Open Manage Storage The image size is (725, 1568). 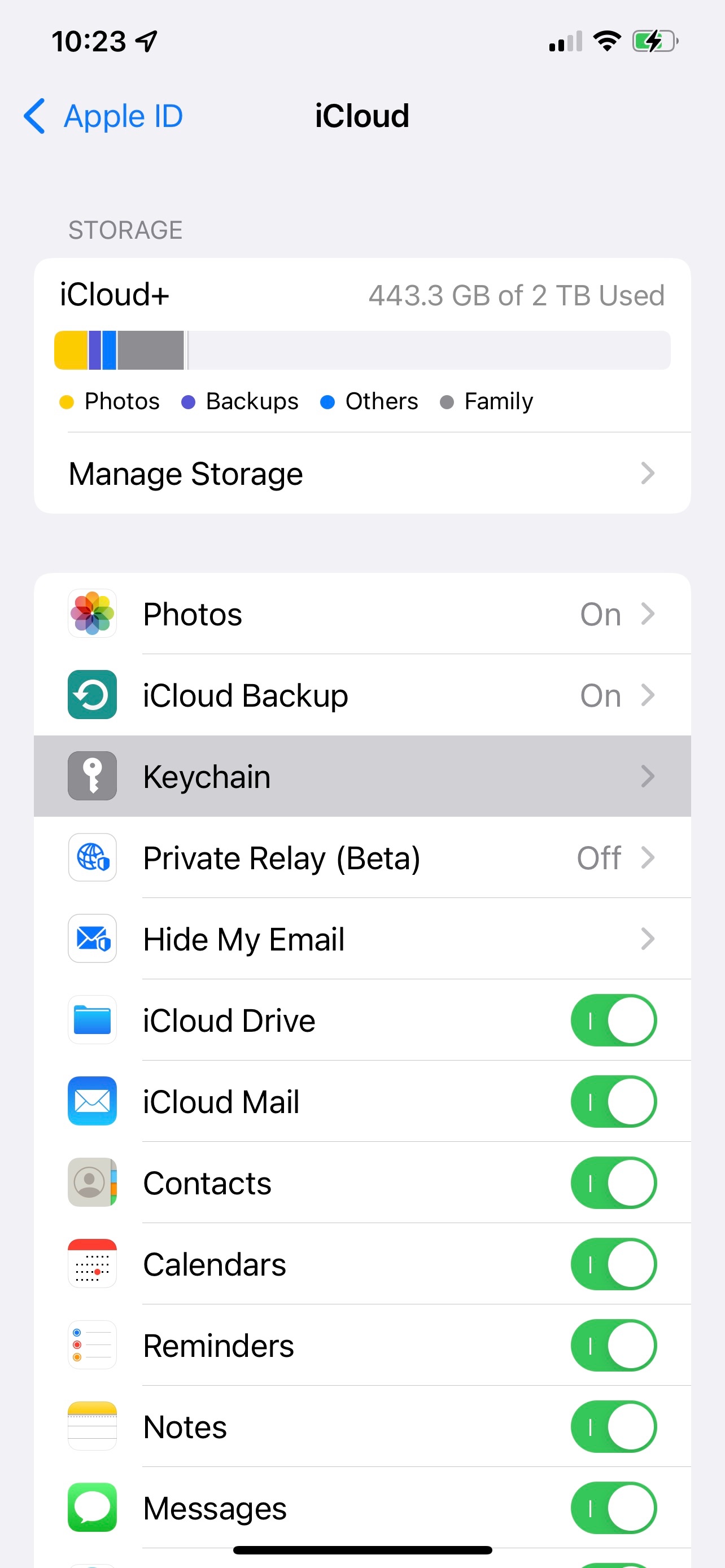(x=361, y=474)
